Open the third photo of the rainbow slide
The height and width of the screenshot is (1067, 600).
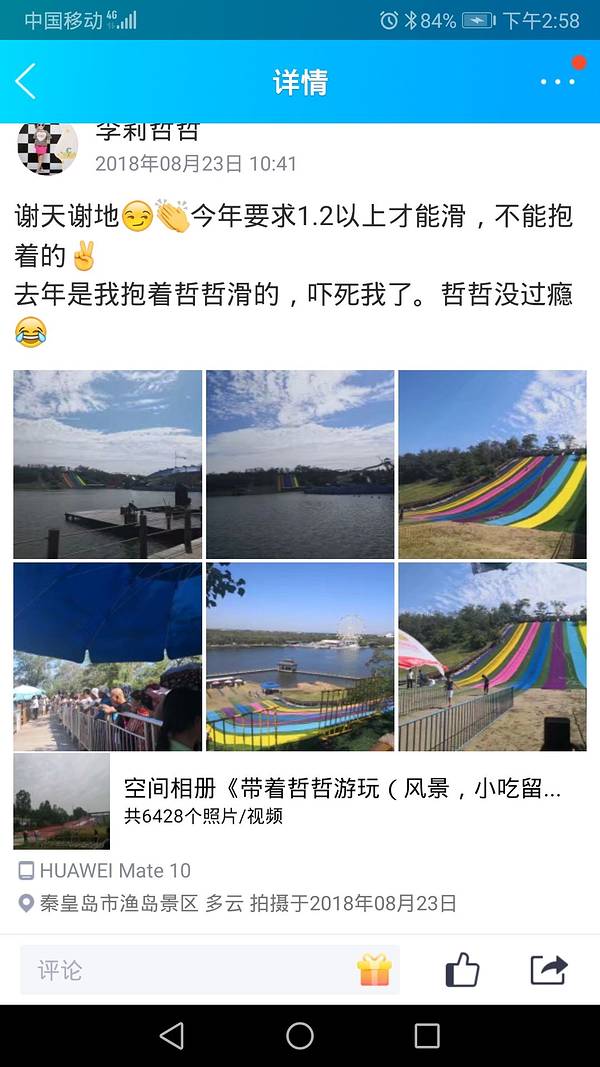click(492, 464)
